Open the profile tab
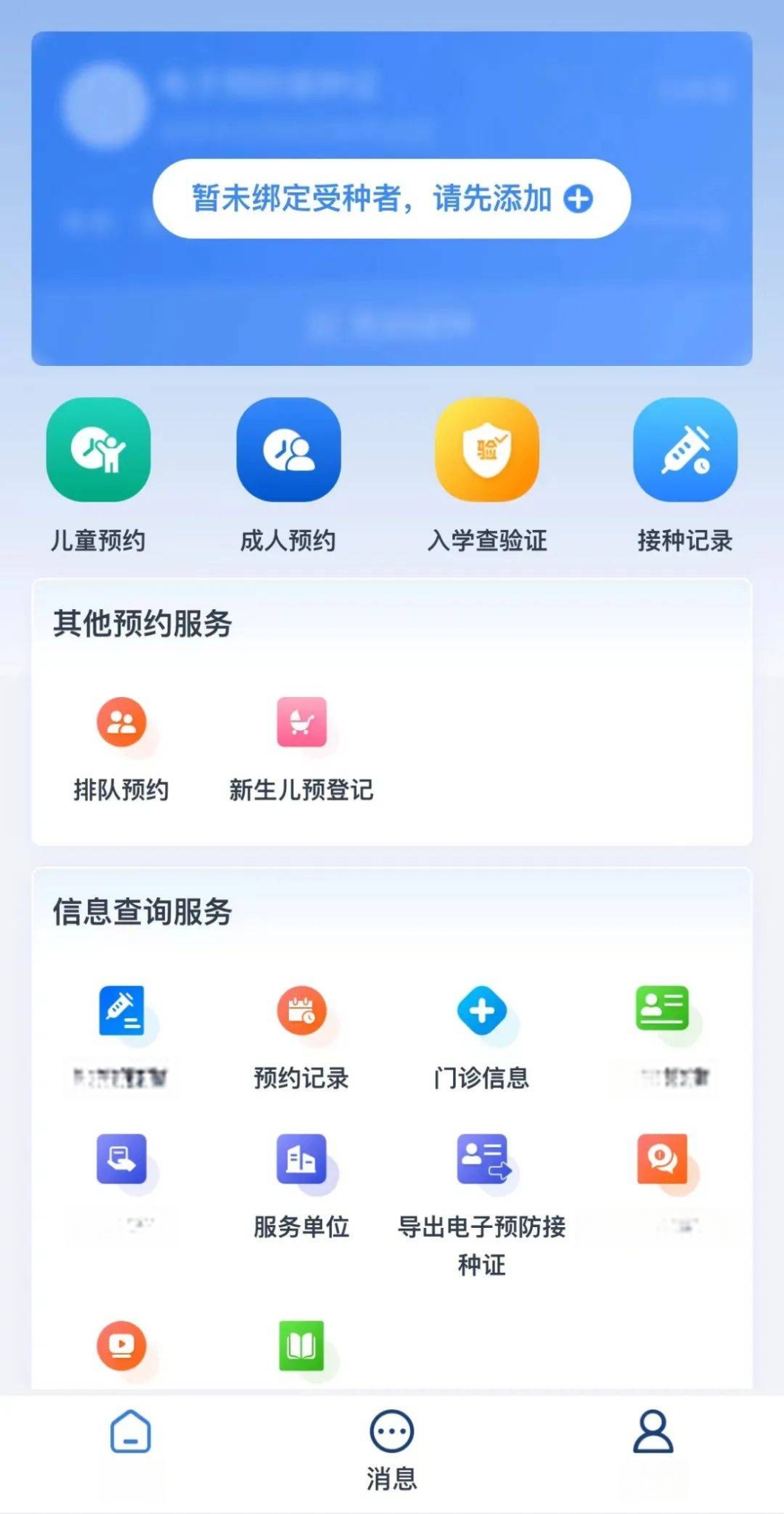The image size is (784, 1514). (x=653, y=1432)
